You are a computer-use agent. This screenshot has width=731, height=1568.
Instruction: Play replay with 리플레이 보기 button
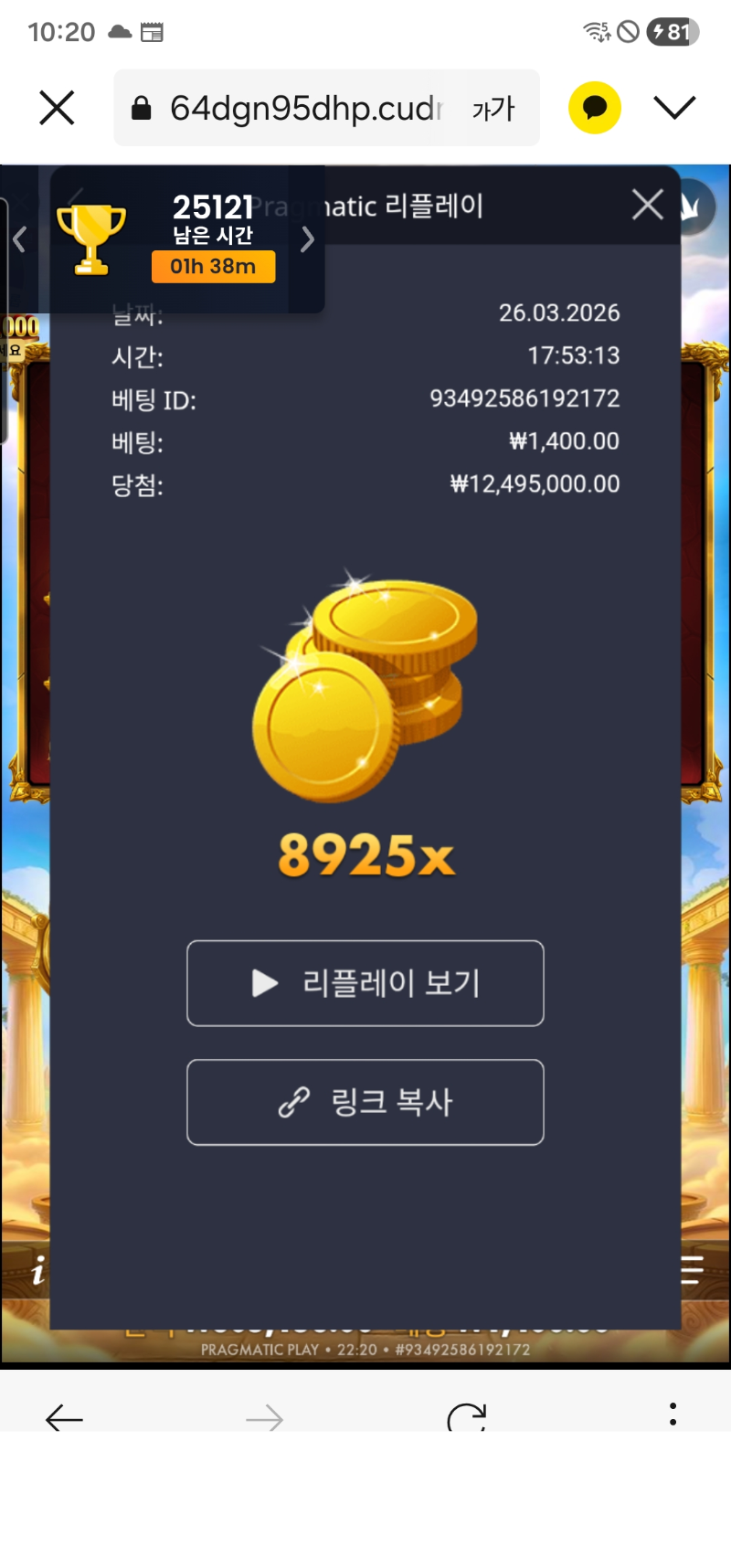coord(365,983)
